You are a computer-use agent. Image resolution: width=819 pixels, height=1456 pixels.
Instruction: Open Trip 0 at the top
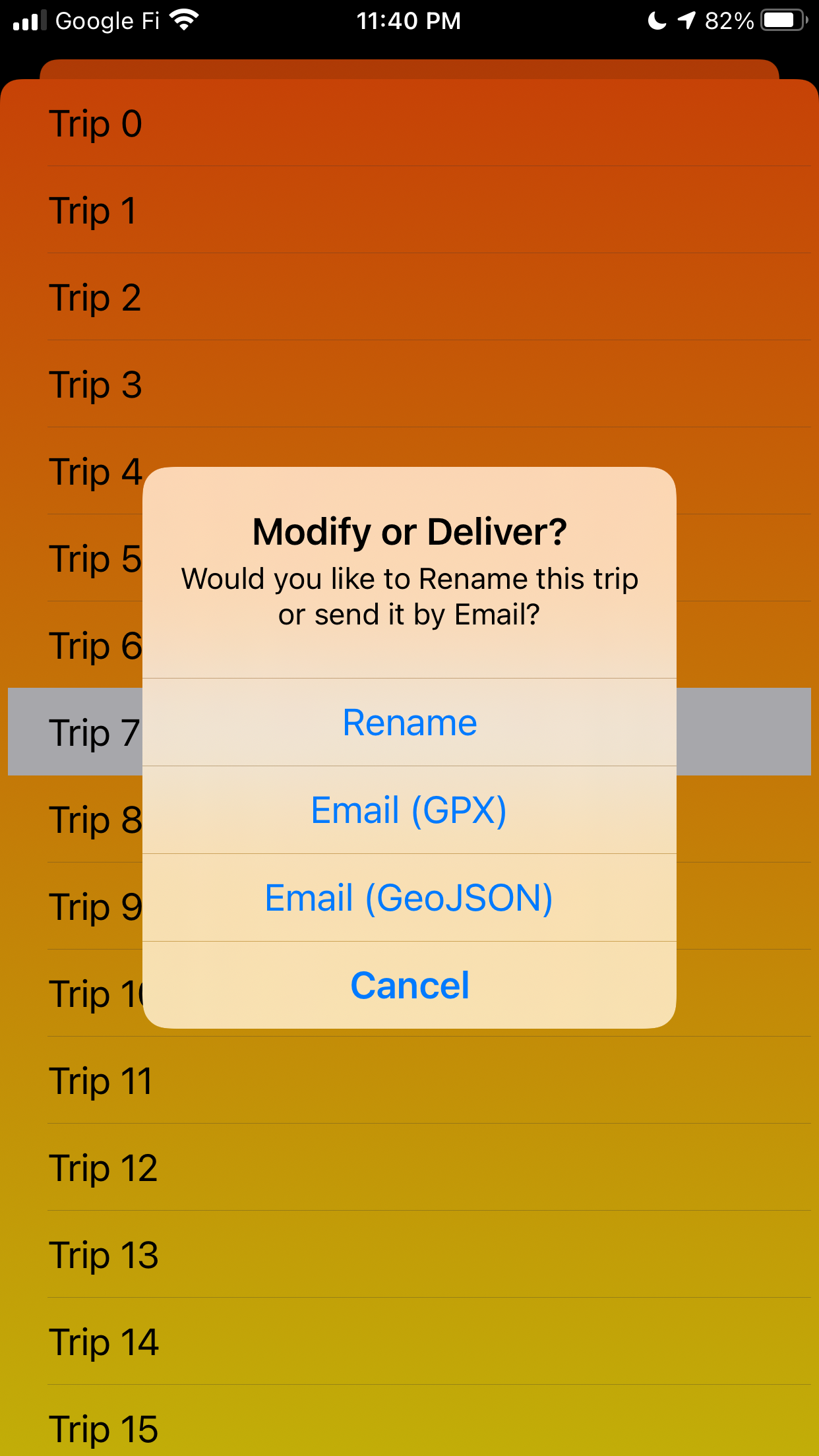point(97,123)
